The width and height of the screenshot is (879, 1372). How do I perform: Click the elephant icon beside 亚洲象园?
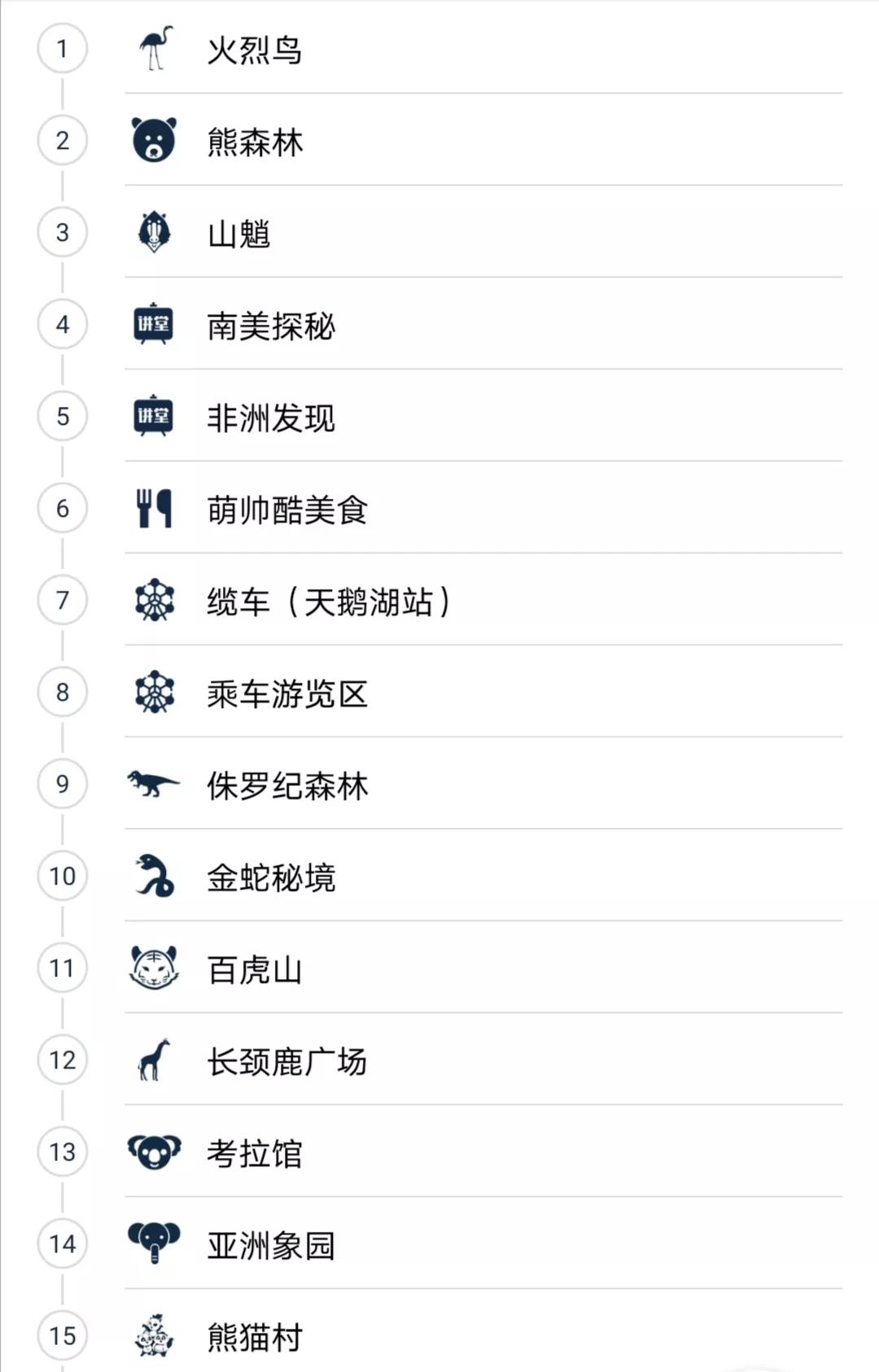coord(155,1244)
